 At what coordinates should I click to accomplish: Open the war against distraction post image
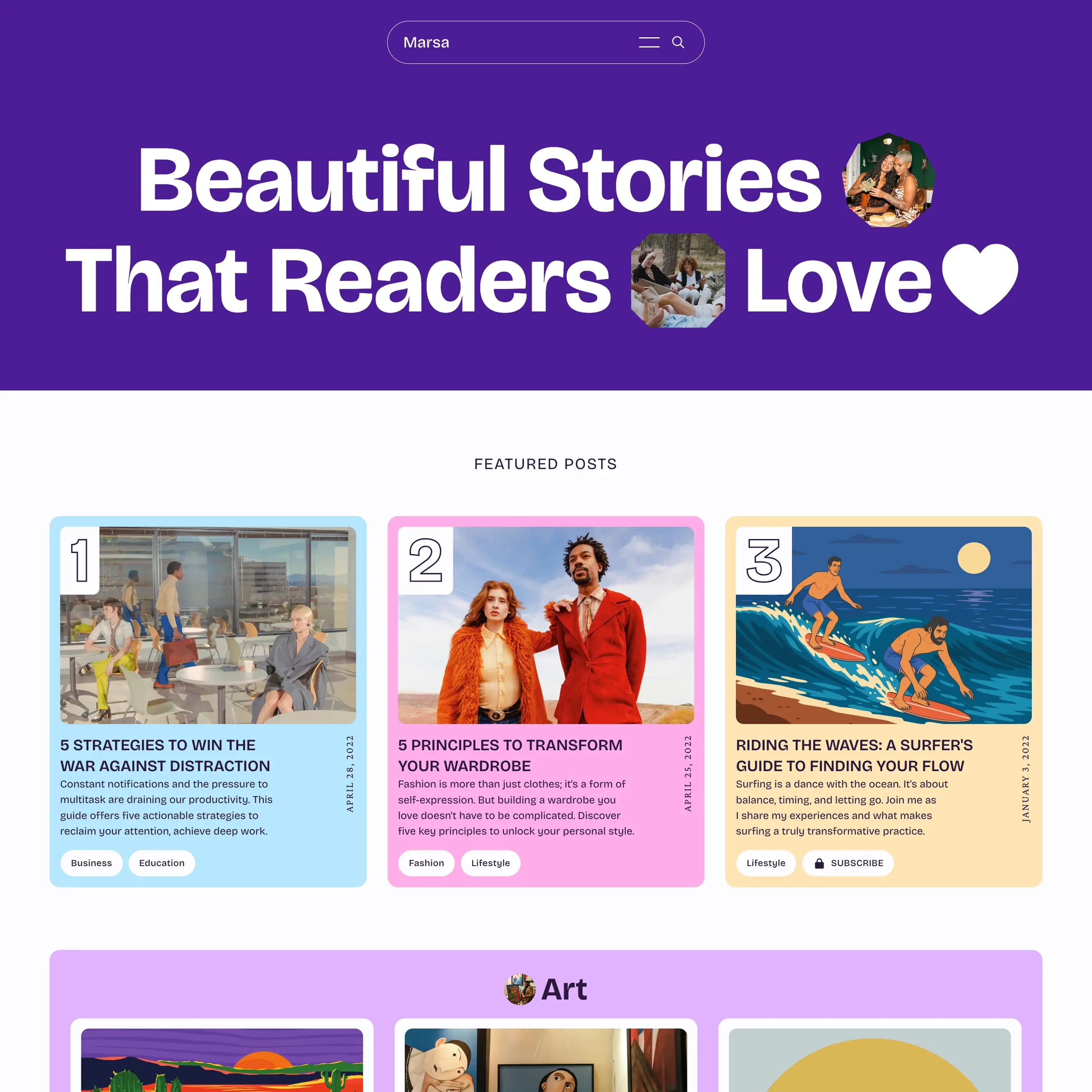point(208,625)
